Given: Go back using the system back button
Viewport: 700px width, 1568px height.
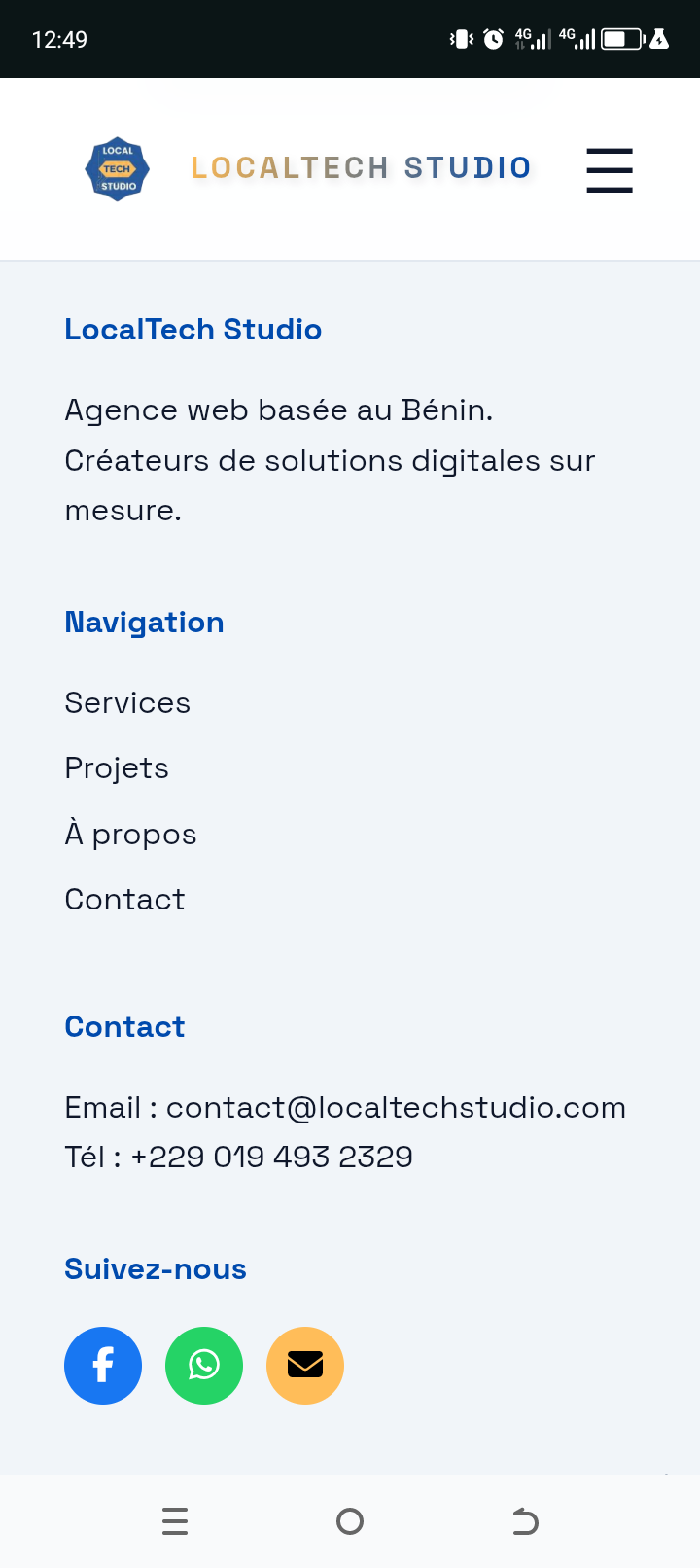Looking at the screenshot, I should (x=525, y=1521).
